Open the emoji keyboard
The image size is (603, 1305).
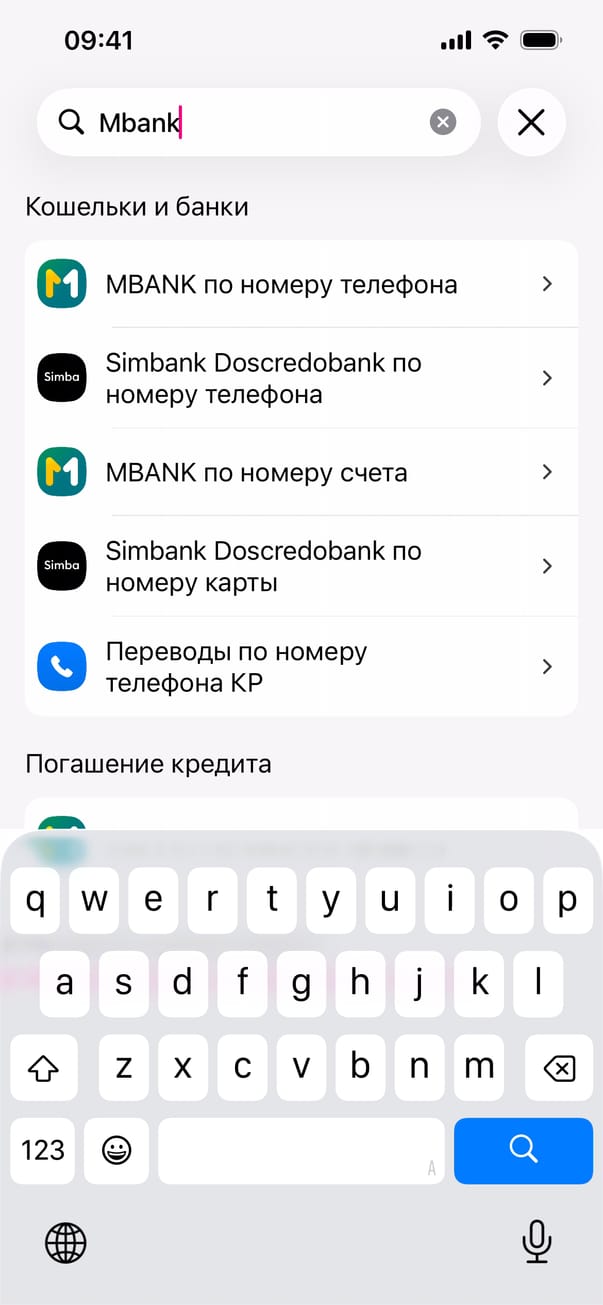(117, 1150)
